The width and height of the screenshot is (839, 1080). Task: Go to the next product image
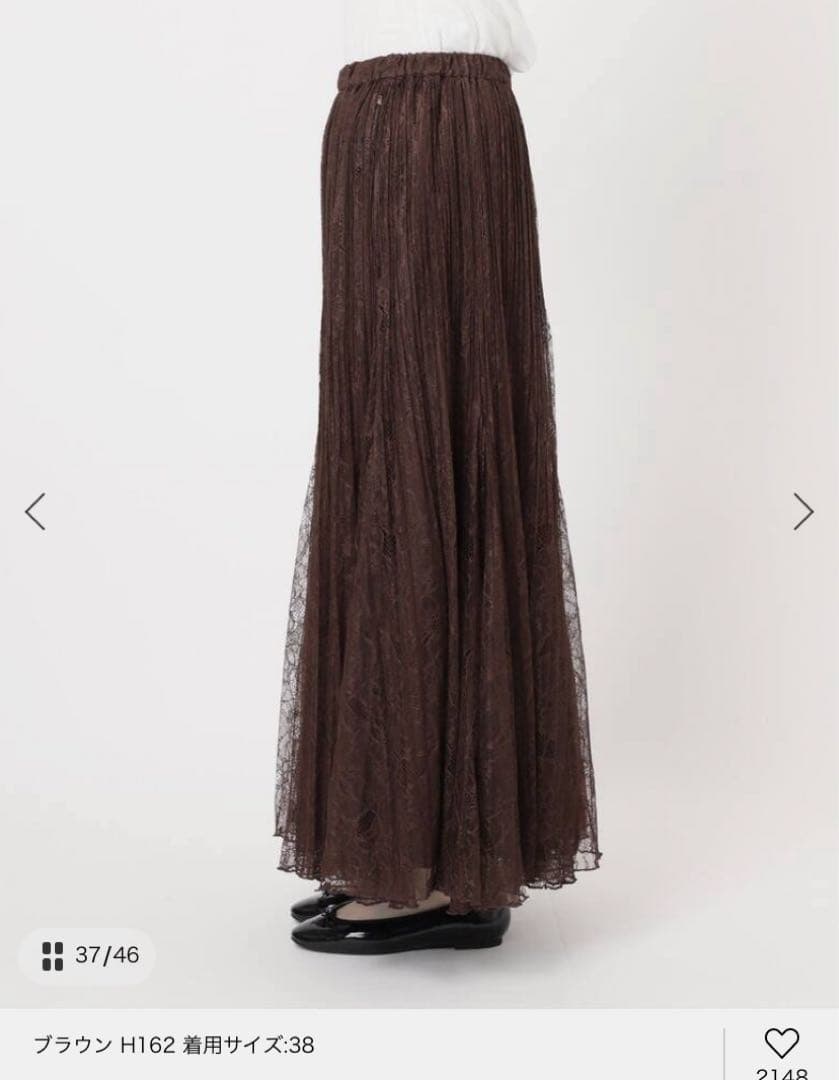(803, 511)
